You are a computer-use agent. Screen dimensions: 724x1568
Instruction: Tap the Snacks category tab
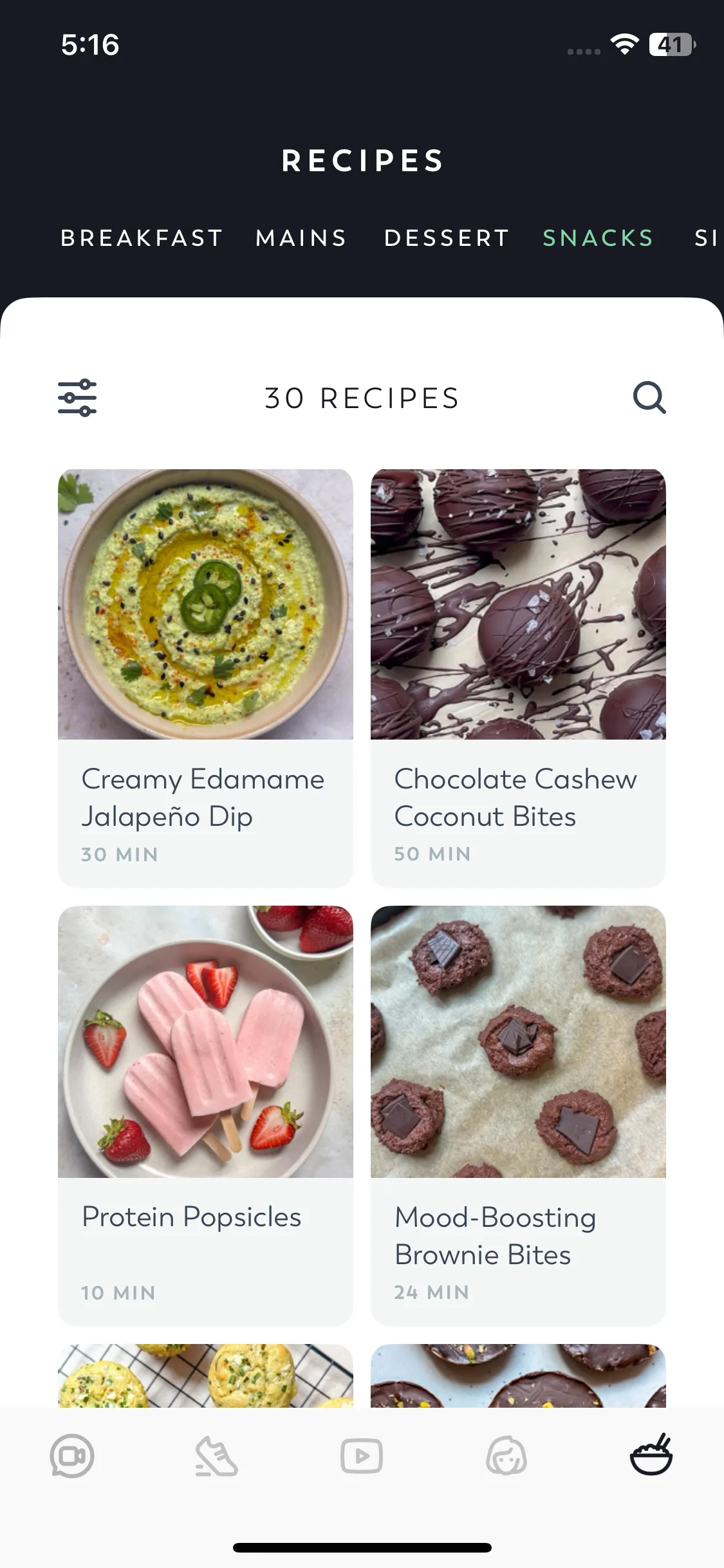pyautogui.click(x=598, y=238)
